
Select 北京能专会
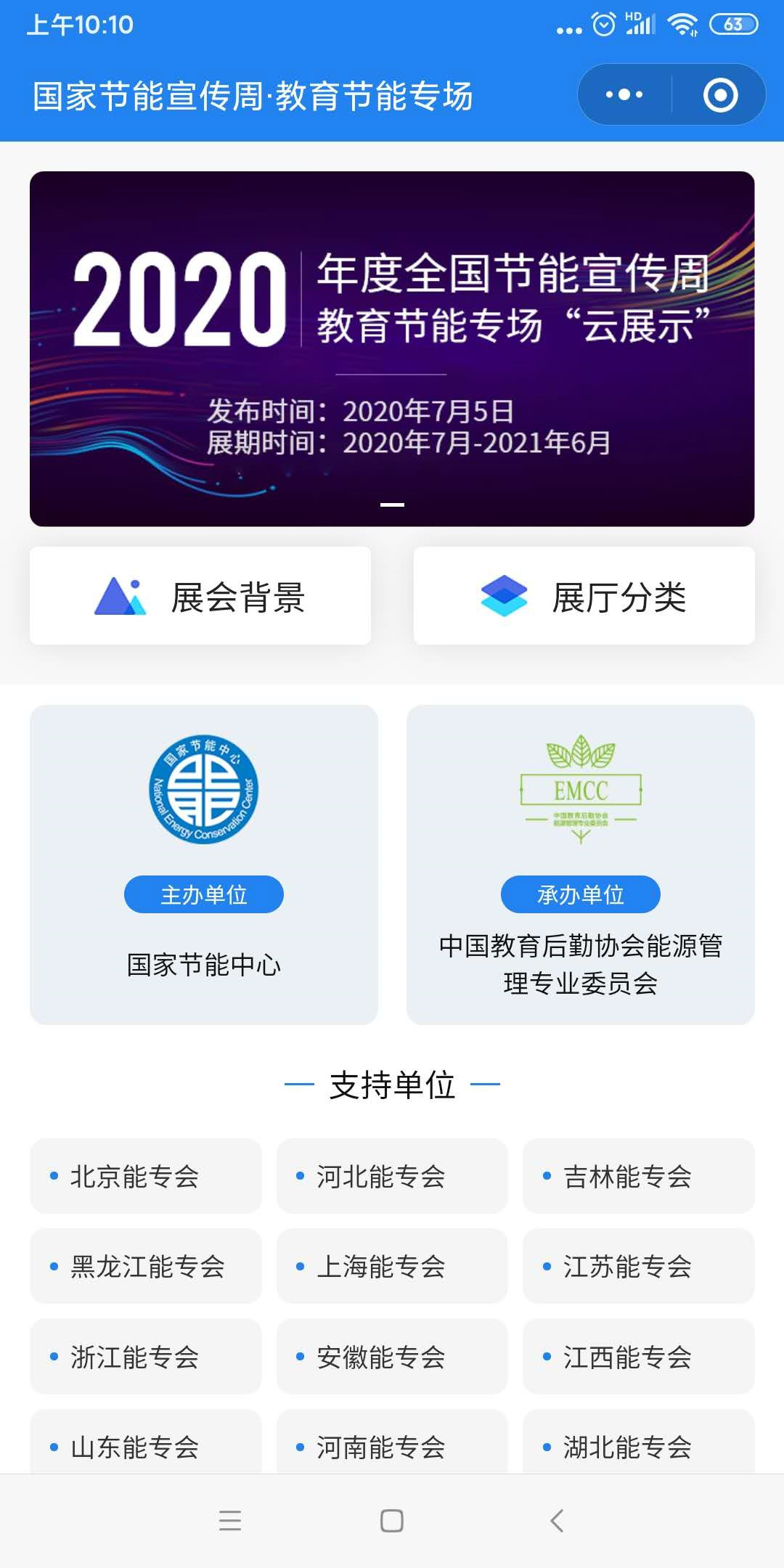tap(145, 1176)
